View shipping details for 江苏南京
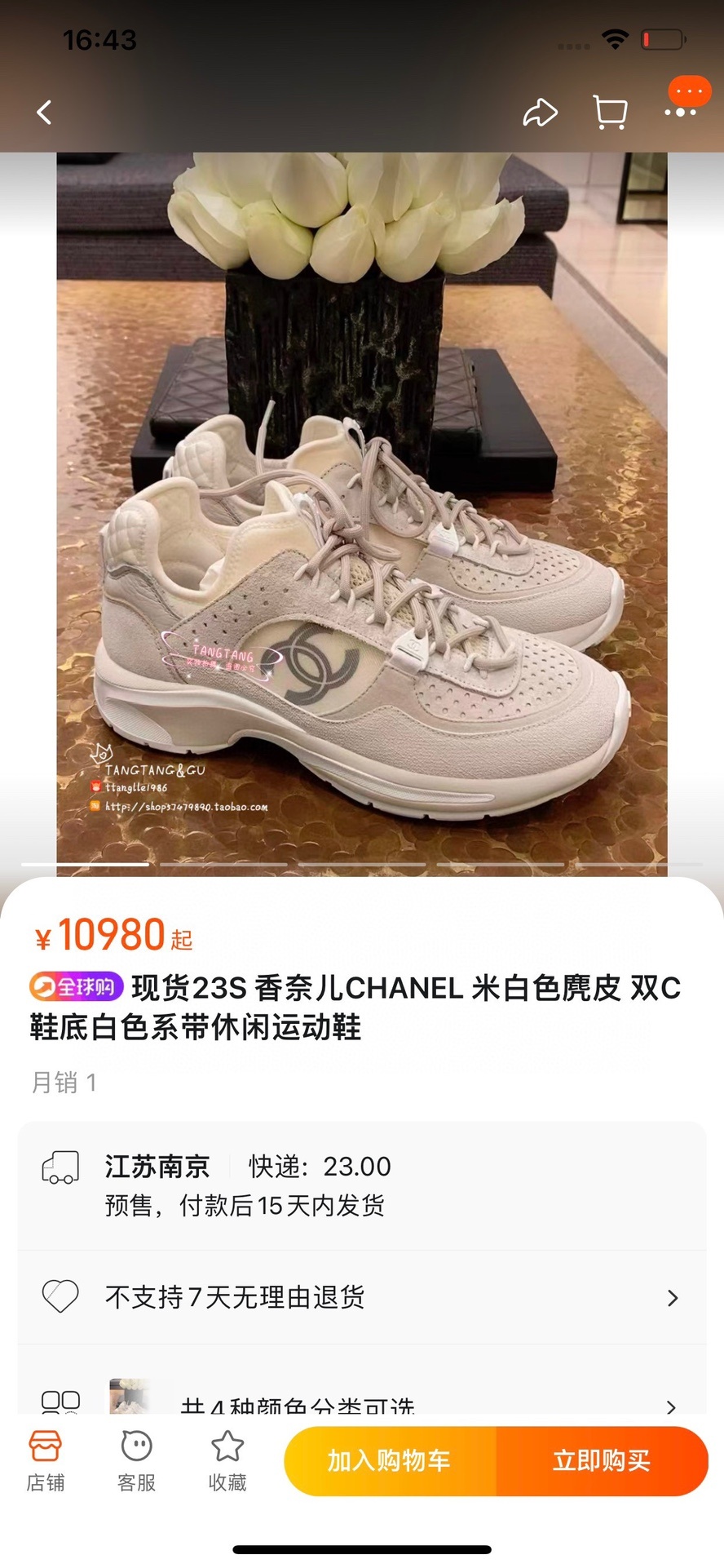724x1568 pixels. coord(362,1185)
